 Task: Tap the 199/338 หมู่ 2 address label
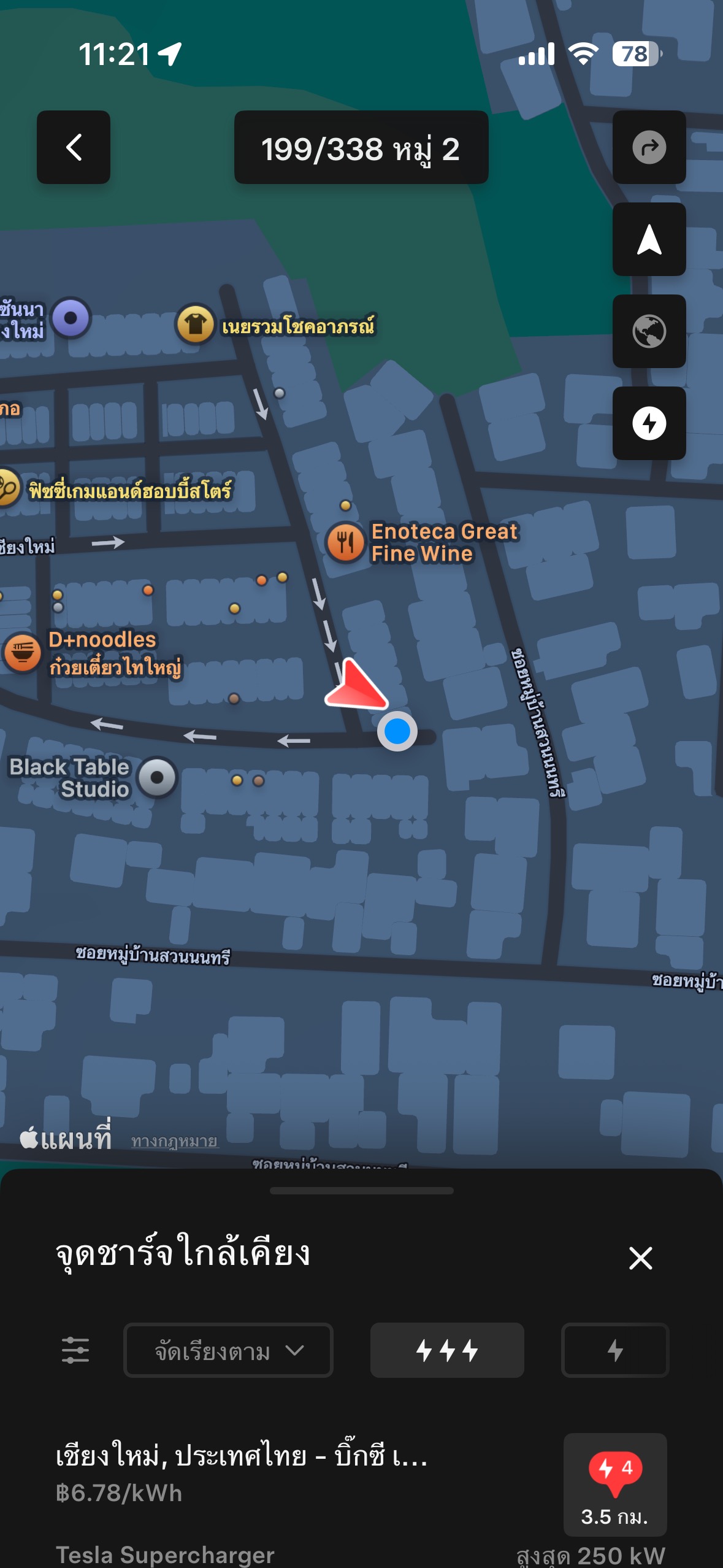click(x=361, y=147)
